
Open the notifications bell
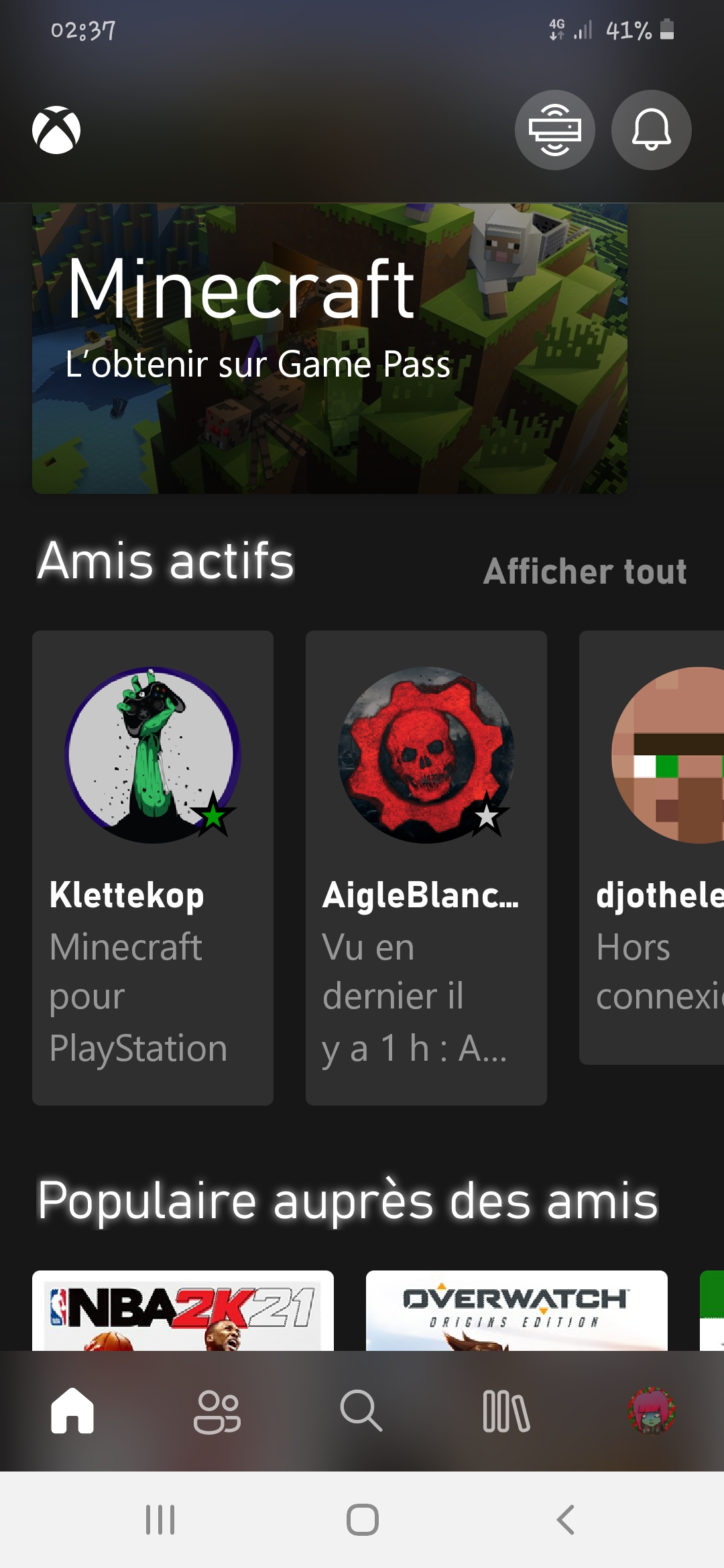651,130
